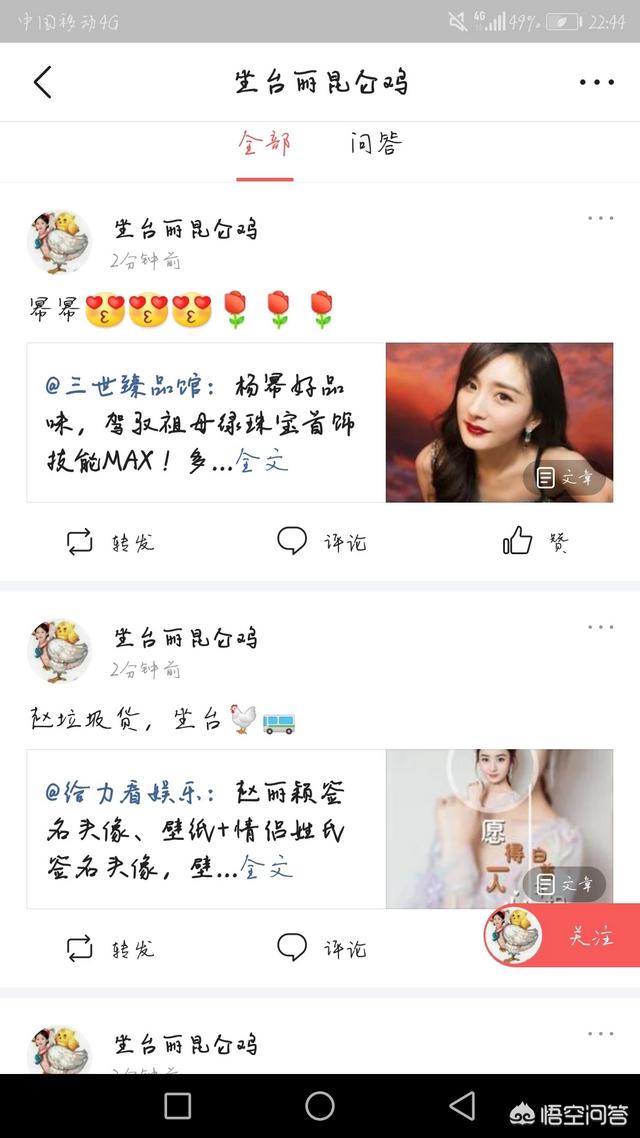Open recent apps with the square button
Viewport: 640px width, 1138px height.
(x=177, y=1105)
